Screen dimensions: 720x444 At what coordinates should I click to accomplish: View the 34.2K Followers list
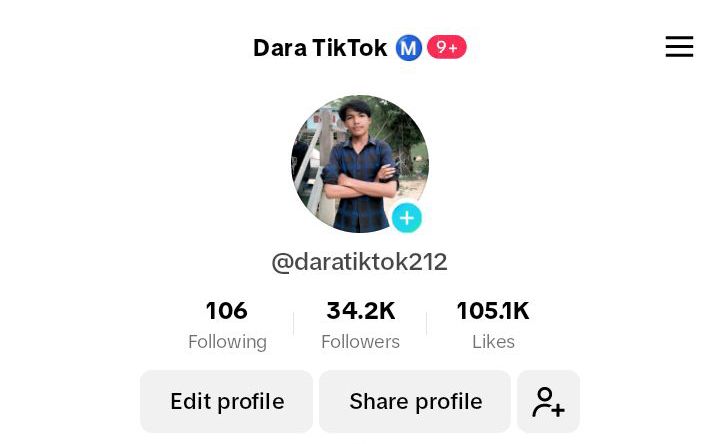360,325
